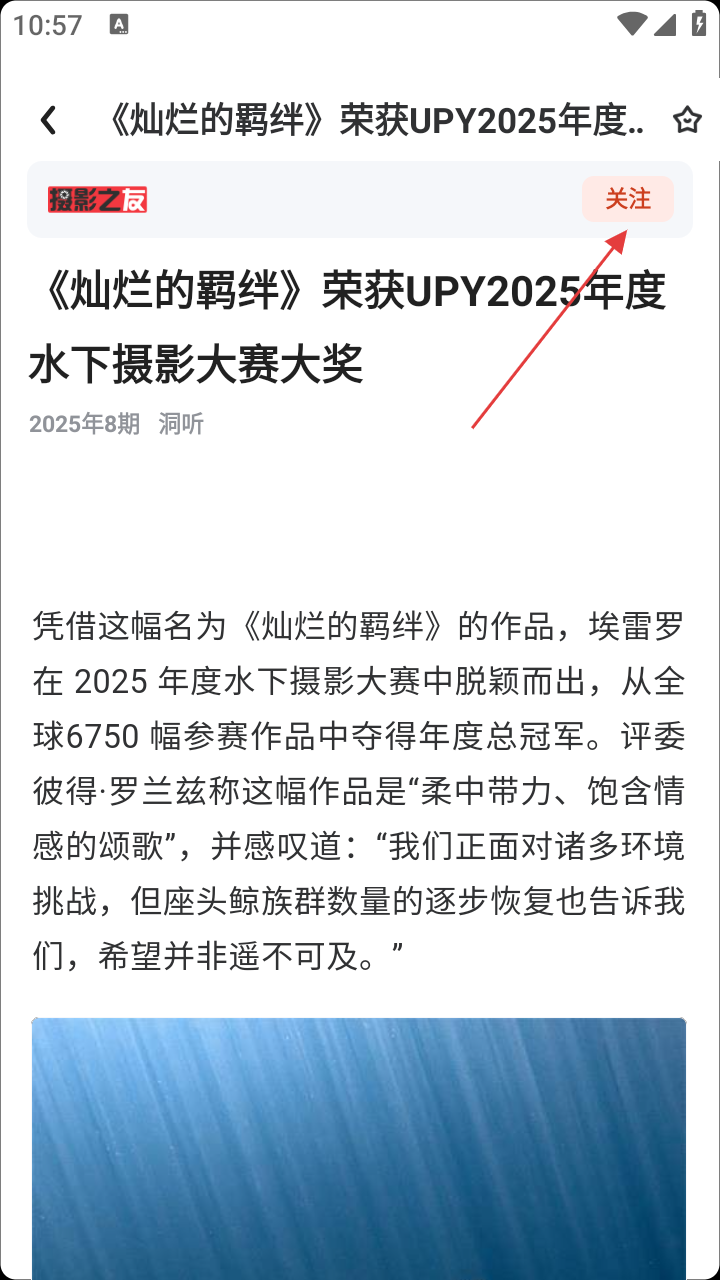
Task: Favorite this article with the star icon
Action: 686,121
